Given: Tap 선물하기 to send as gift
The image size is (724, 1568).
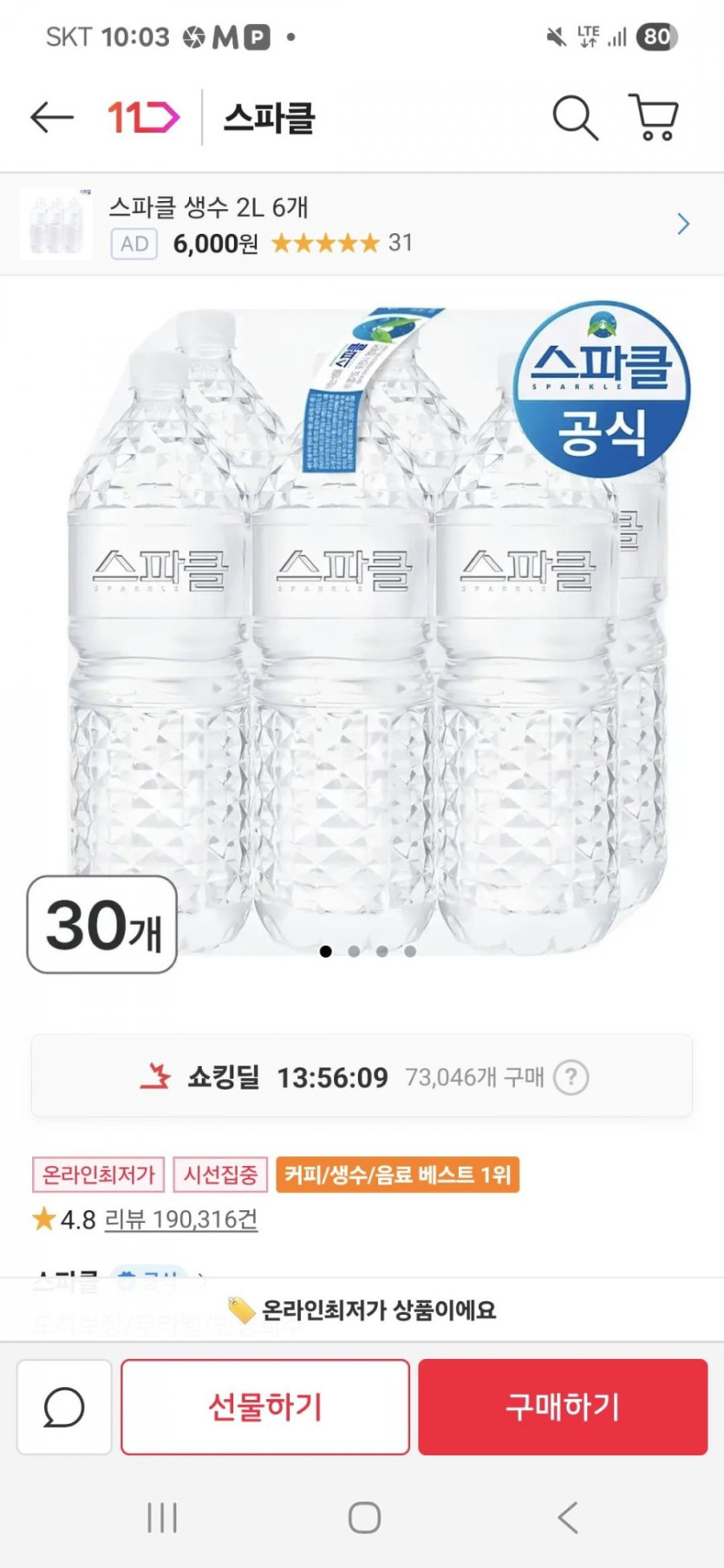Looking at the screenshot, I should tap(264, 1407).
